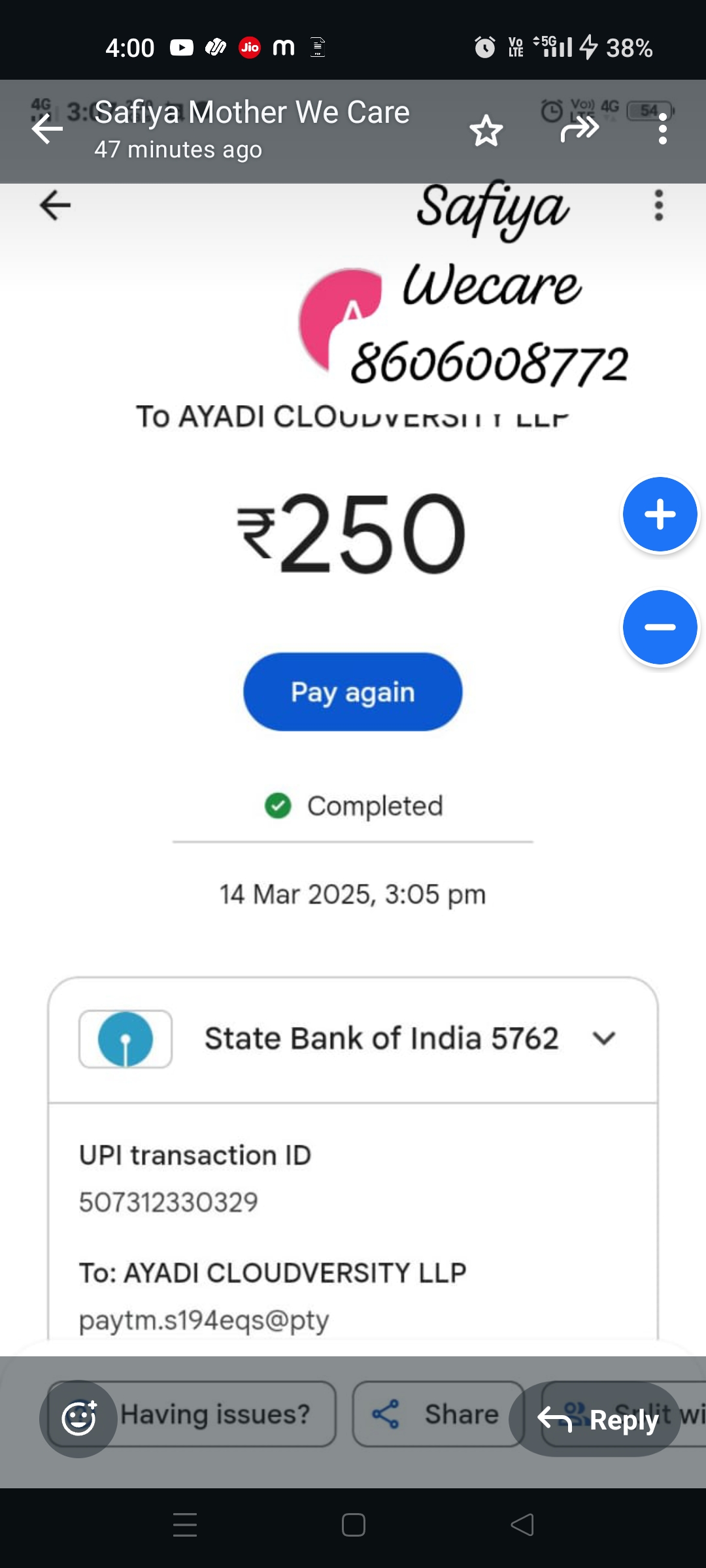Forward this image to another chat
This screenshot has height=1568, width=706.
pyautogui.click(x=579, y=129)
